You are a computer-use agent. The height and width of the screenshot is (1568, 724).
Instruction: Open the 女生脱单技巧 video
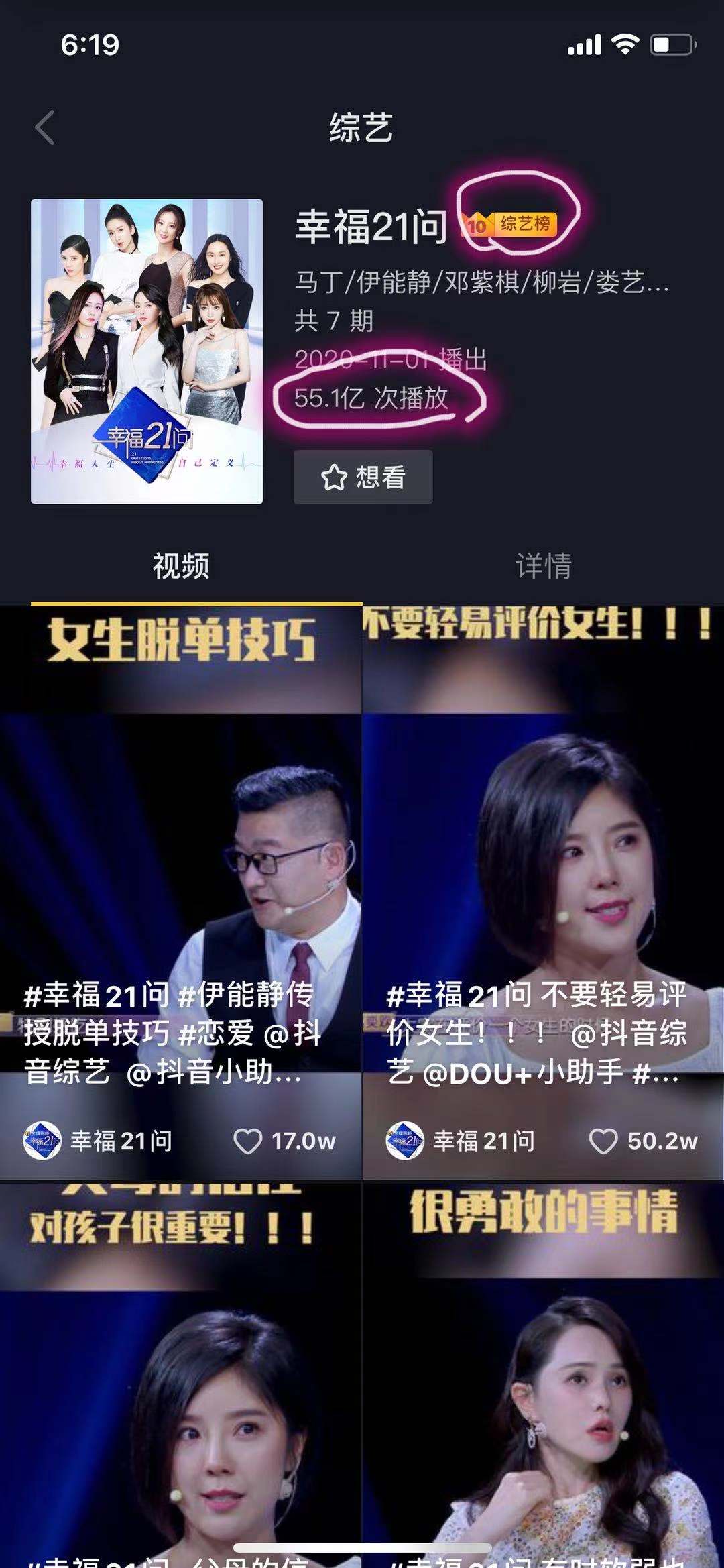pos(181,838)
